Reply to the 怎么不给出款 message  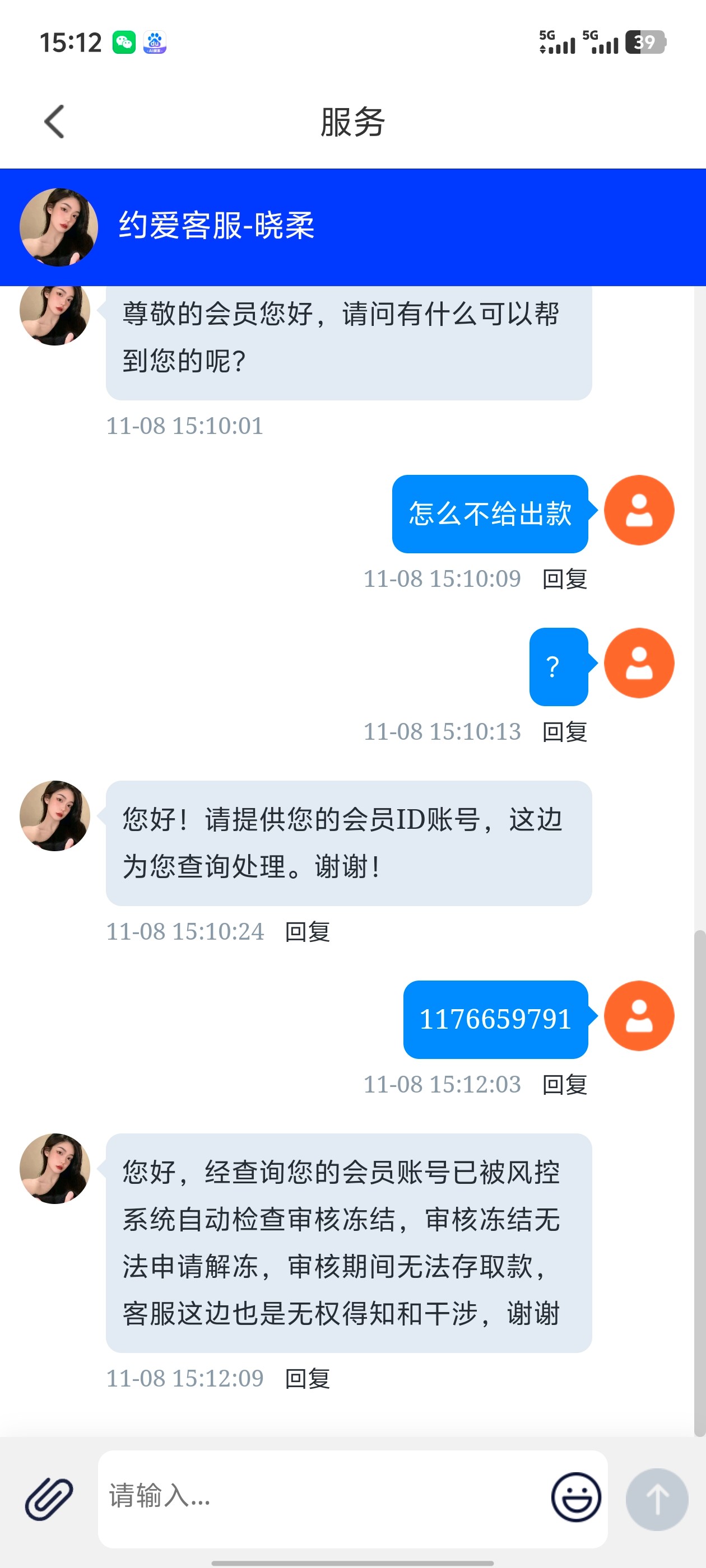coord(564,579)
